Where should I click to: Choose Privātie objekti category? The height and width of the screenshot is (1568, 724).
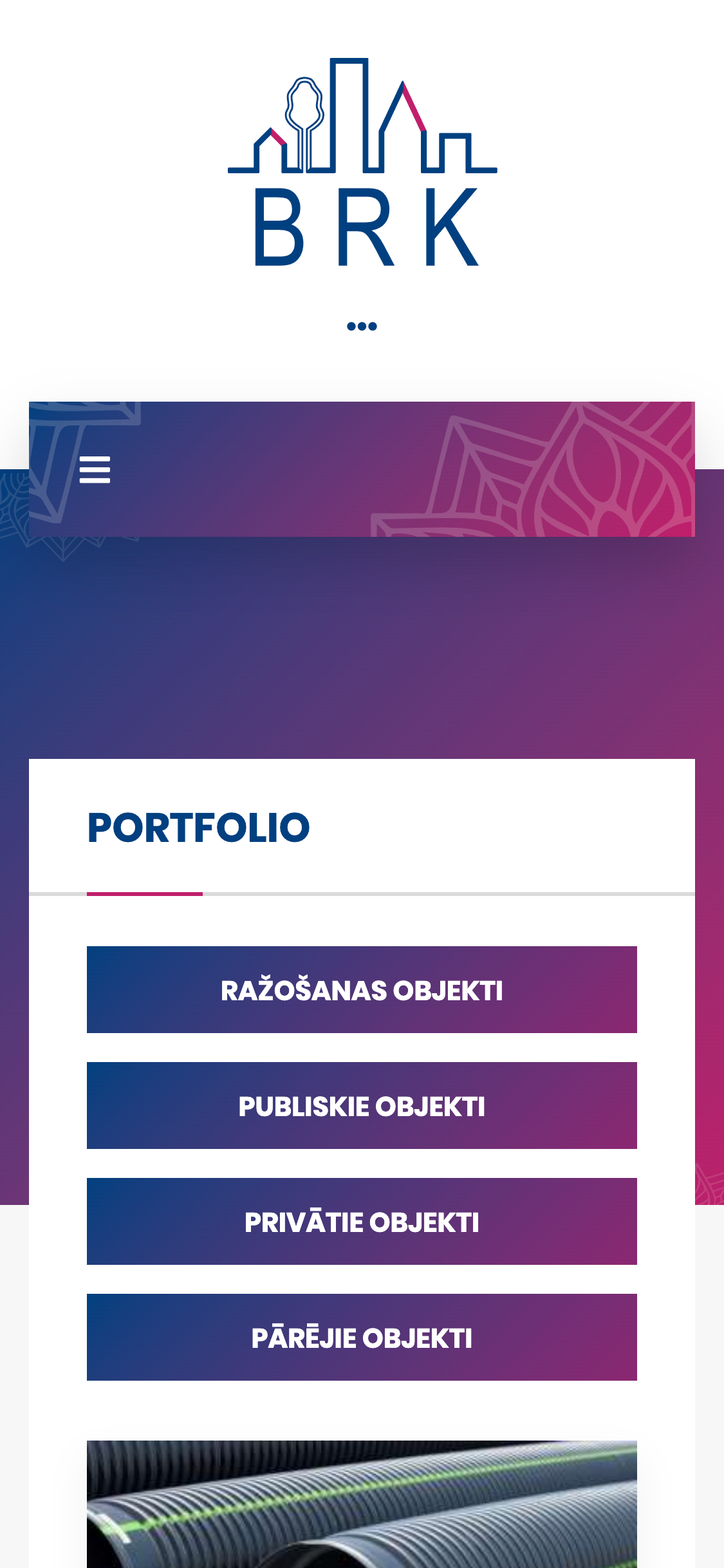362,1222
